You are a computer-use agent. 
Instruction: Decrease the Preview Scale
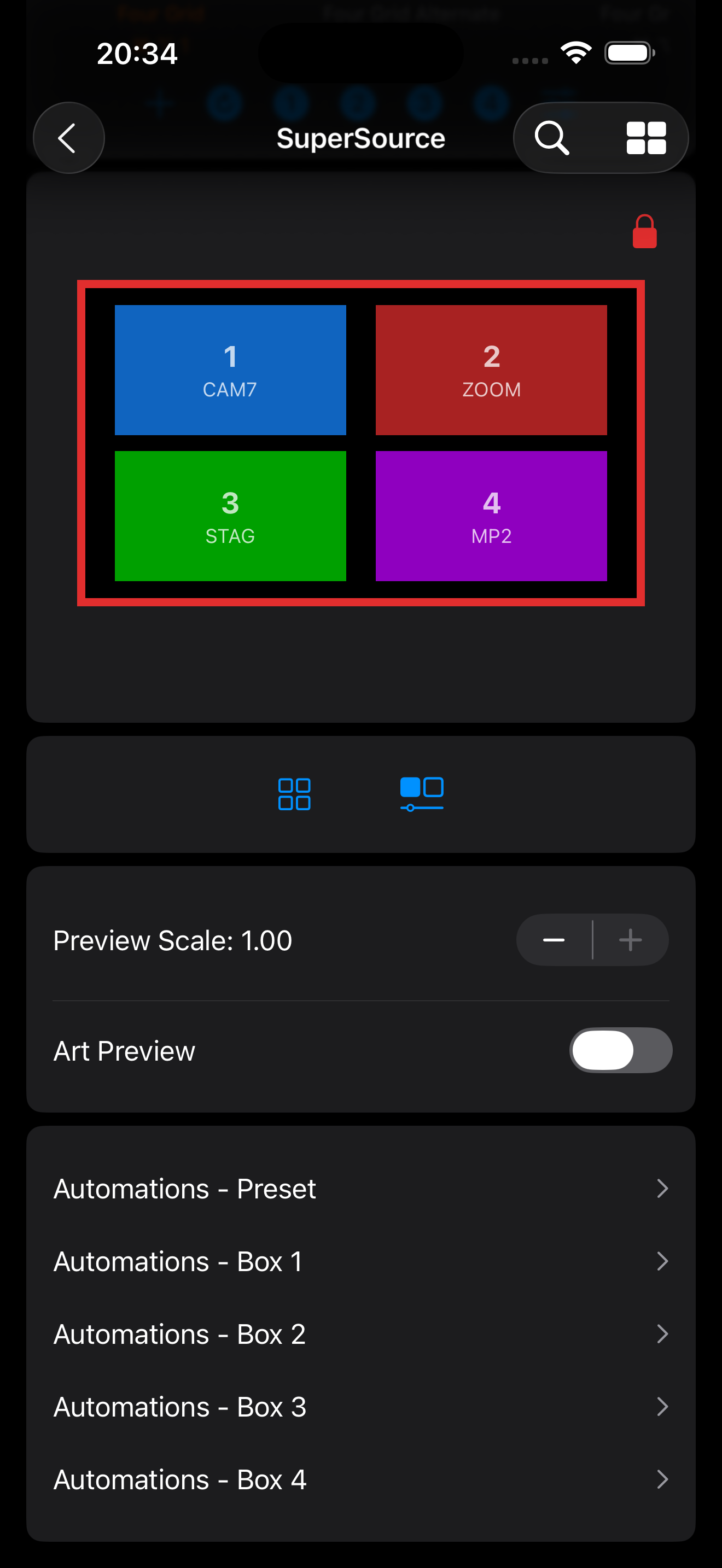pos(554,940)
